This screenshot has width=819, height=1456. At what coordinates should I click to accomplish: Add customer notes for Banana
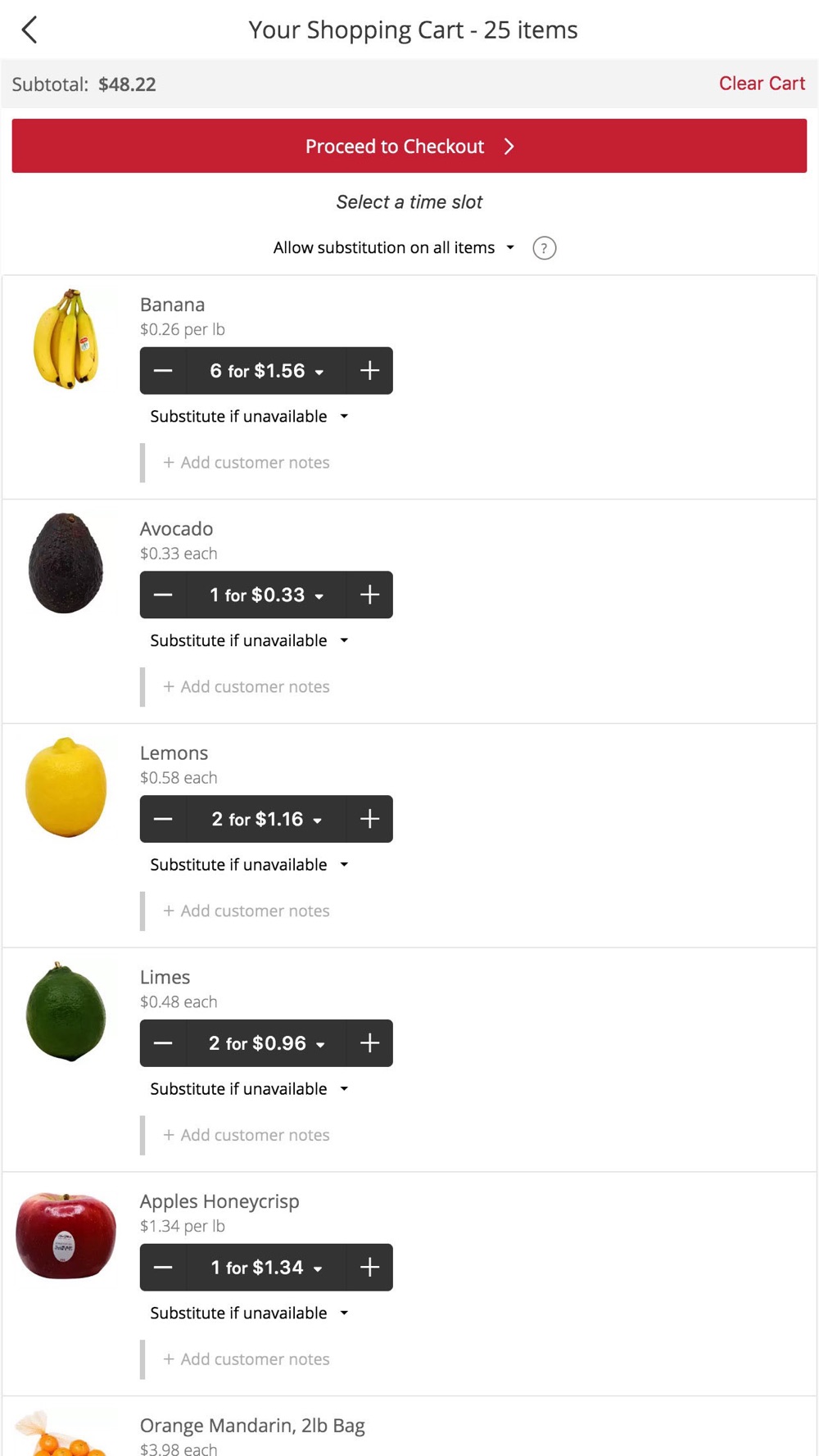pos(247,463)
